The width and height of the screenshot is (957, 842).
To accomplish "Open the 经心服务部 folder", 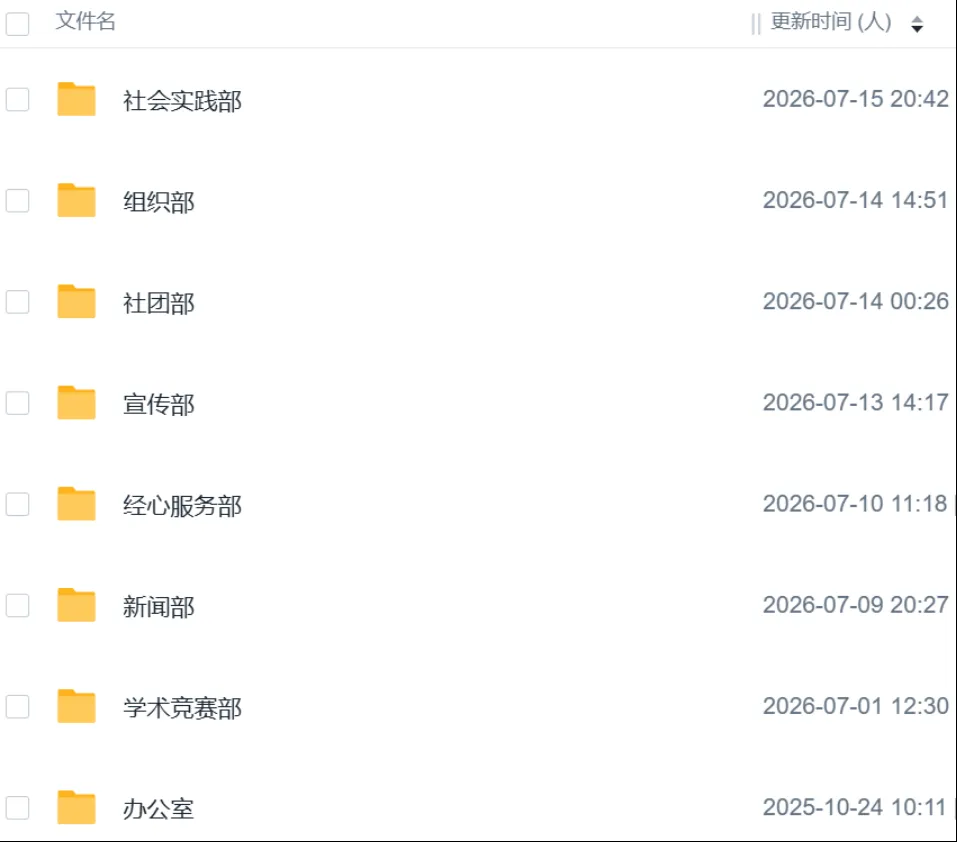I will pyautogui.click(x=182, y=506).
